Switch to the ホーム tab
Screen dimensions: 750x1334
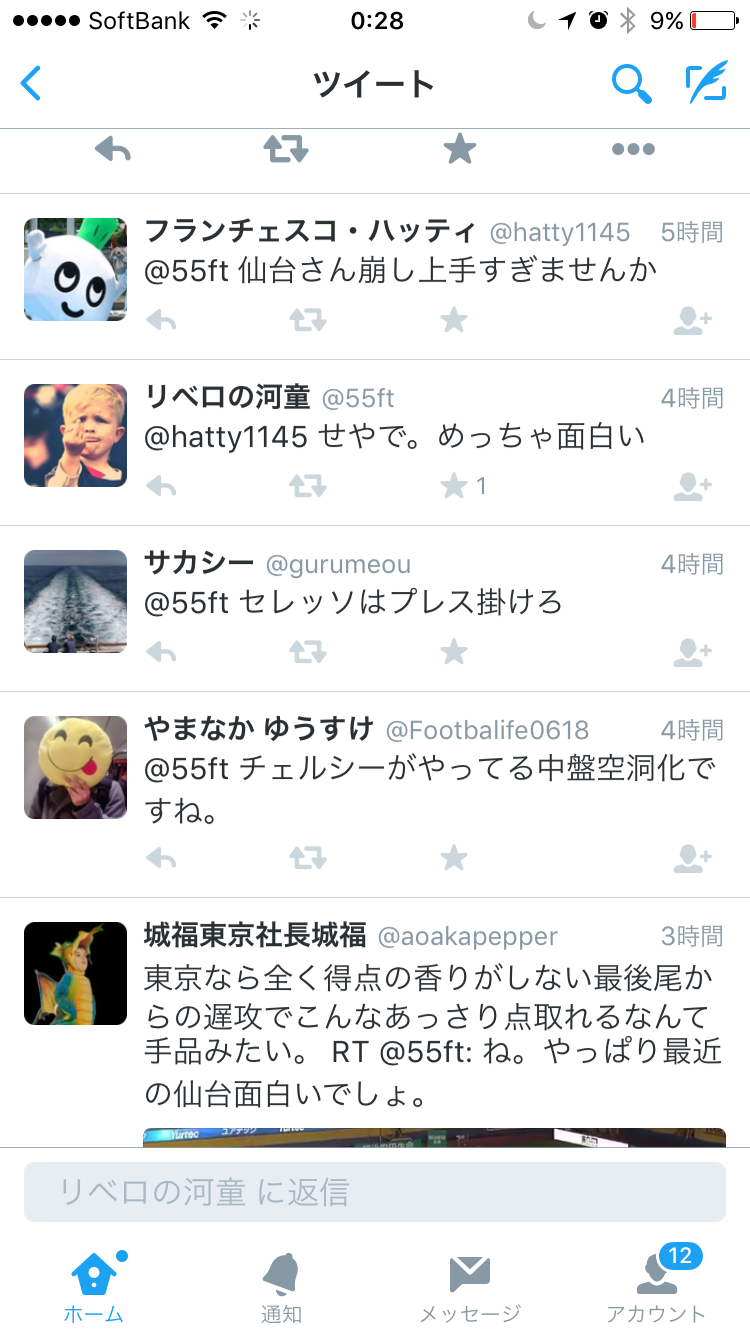(x=94, y=1285)
